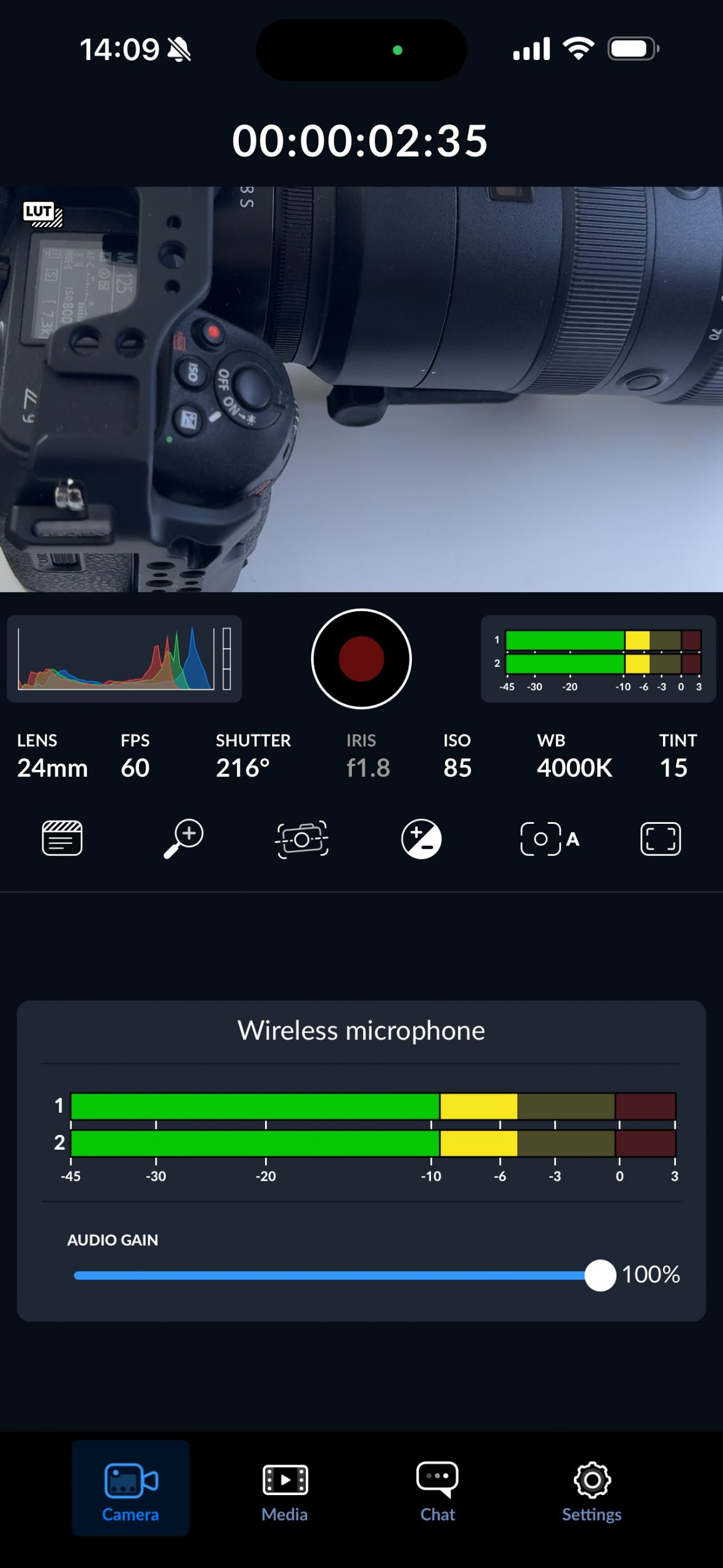Screen dimensions: 723x1568
Task: Change the WB 4000K white balance
Action: click(x=574, y=756)
